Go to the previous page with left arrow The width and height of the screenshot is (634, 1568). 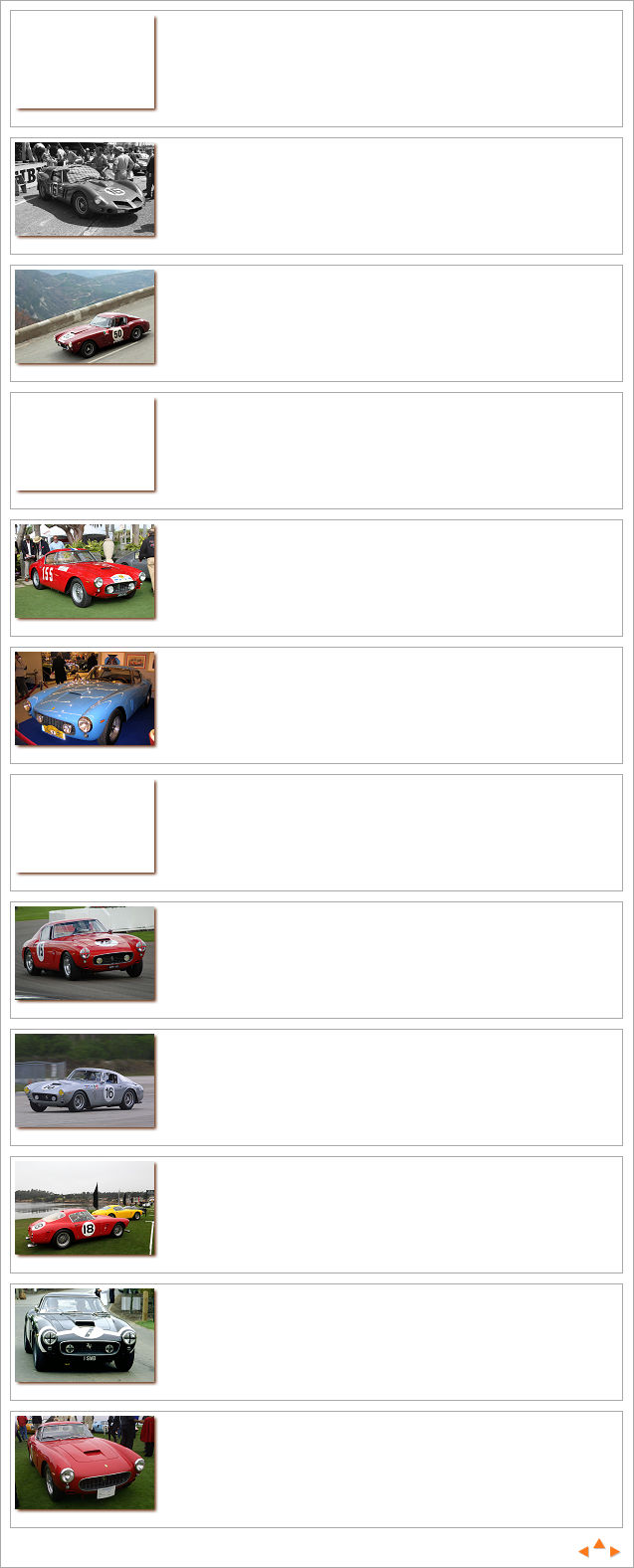pyautogui.click(x=584, y=1551)
